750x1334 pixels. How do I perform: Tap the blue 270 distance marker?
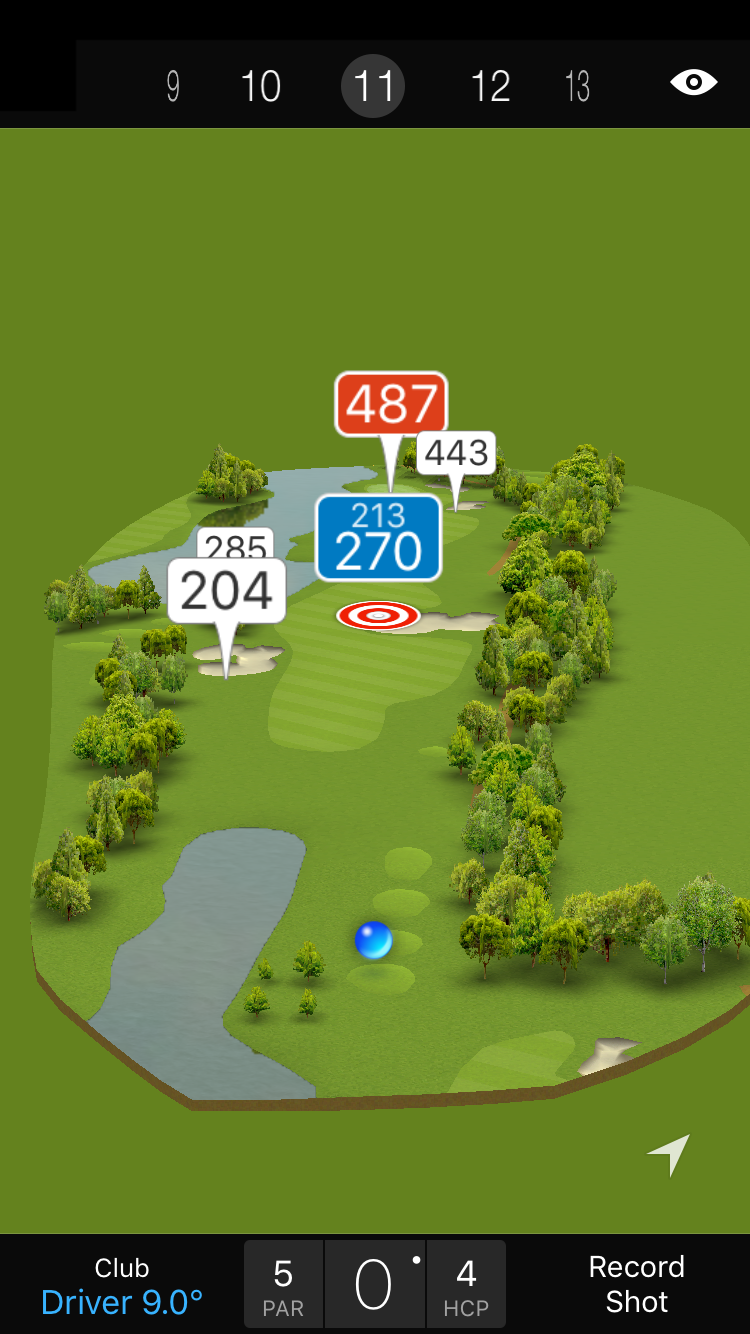[x=378, y=538]
